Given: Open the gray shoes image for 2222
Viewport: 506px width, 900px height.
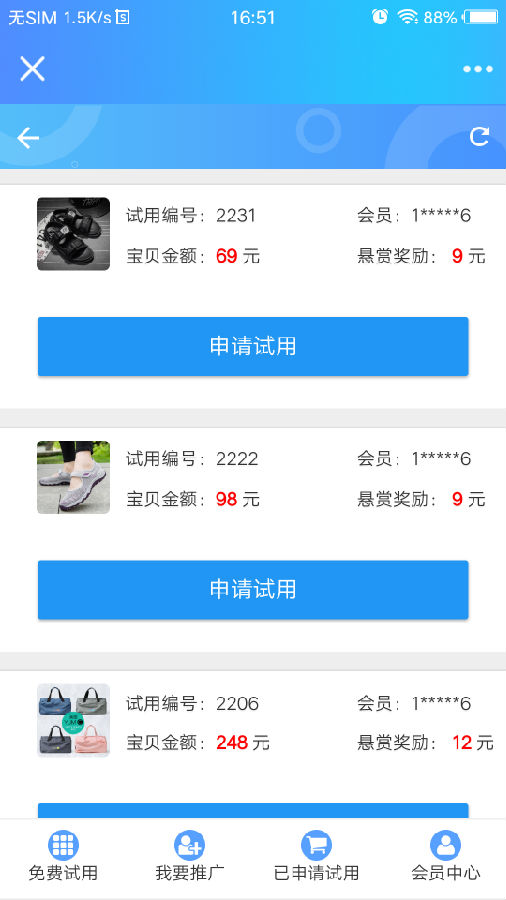Looking at the screenshot, I should [x=73, y=477].
